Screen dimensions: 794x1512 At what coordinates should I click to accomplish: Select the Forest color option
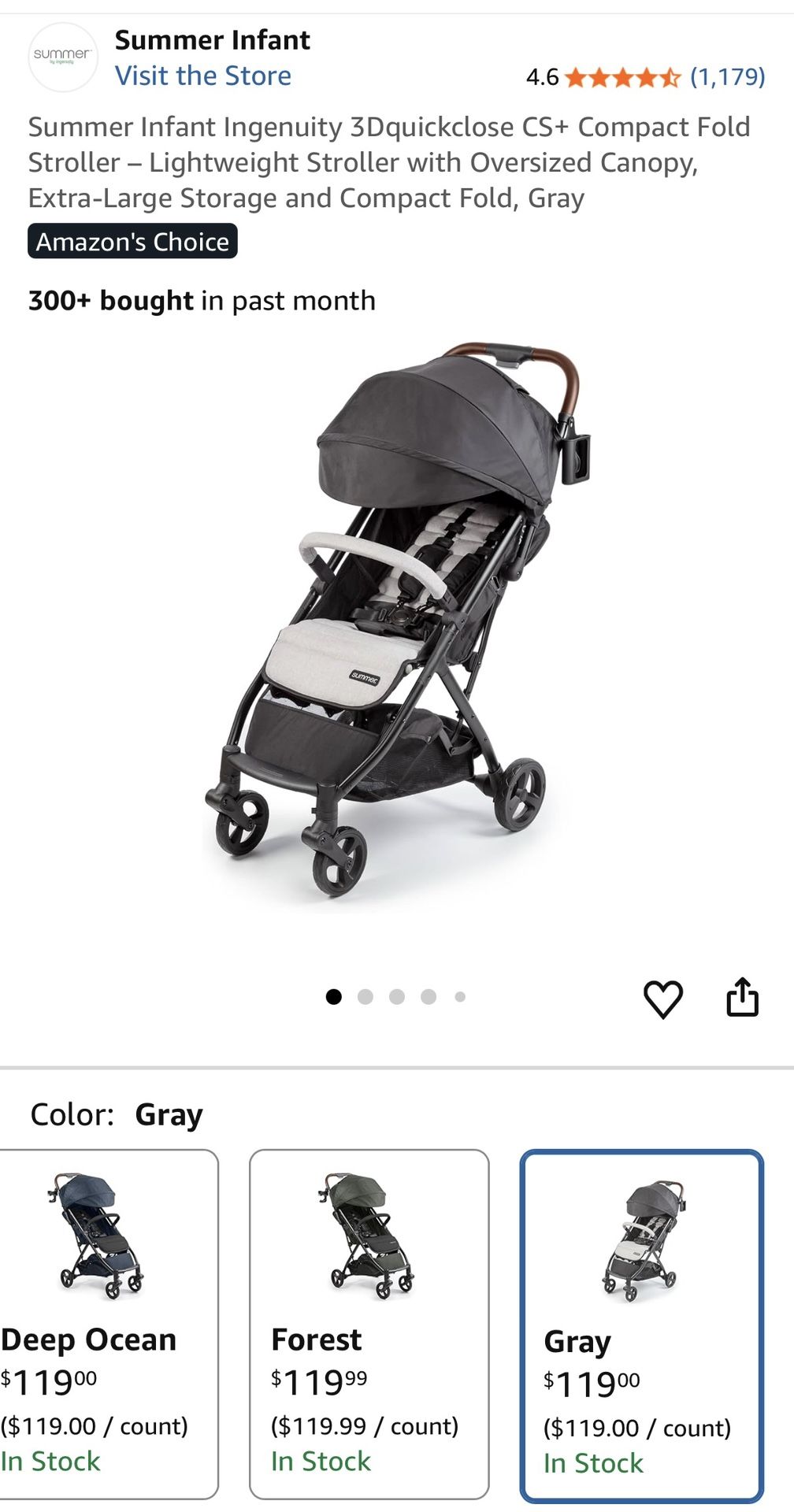coord(369,1323)
